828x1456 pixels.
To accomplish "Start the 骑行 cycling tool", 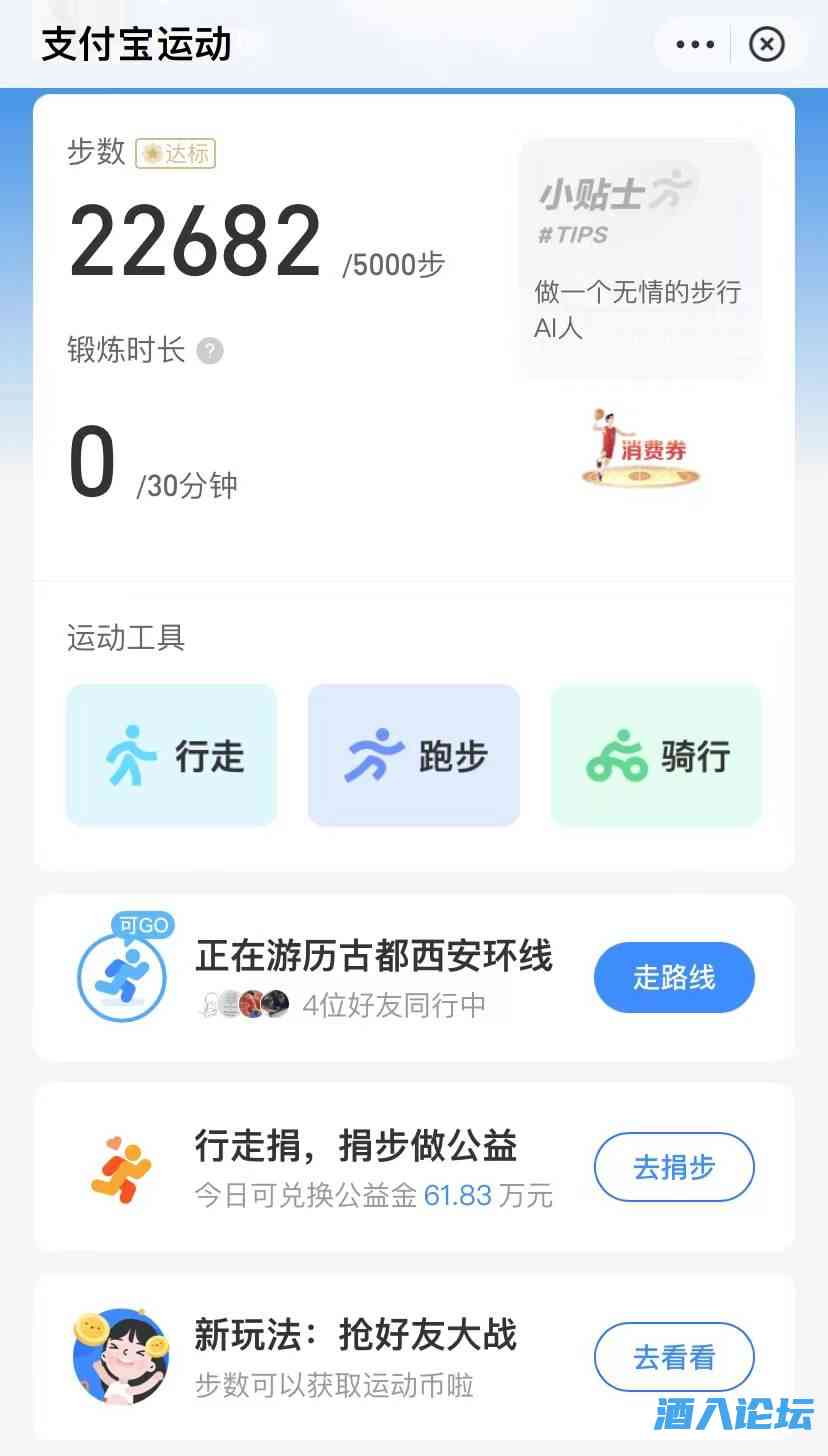I will coord(656,756).
